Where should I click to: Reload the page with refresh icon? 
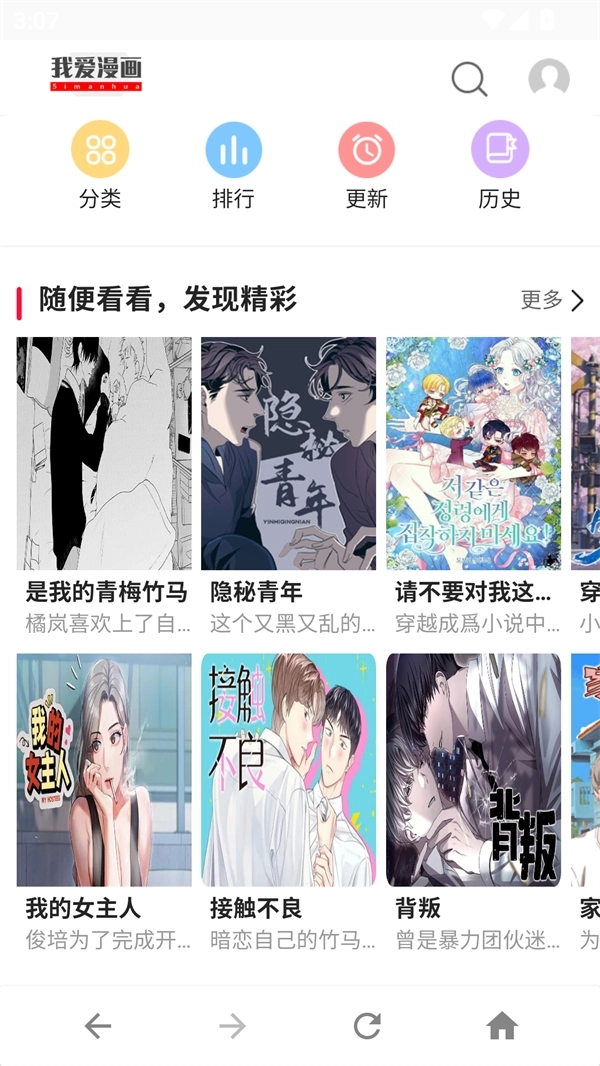[367, 1025]
